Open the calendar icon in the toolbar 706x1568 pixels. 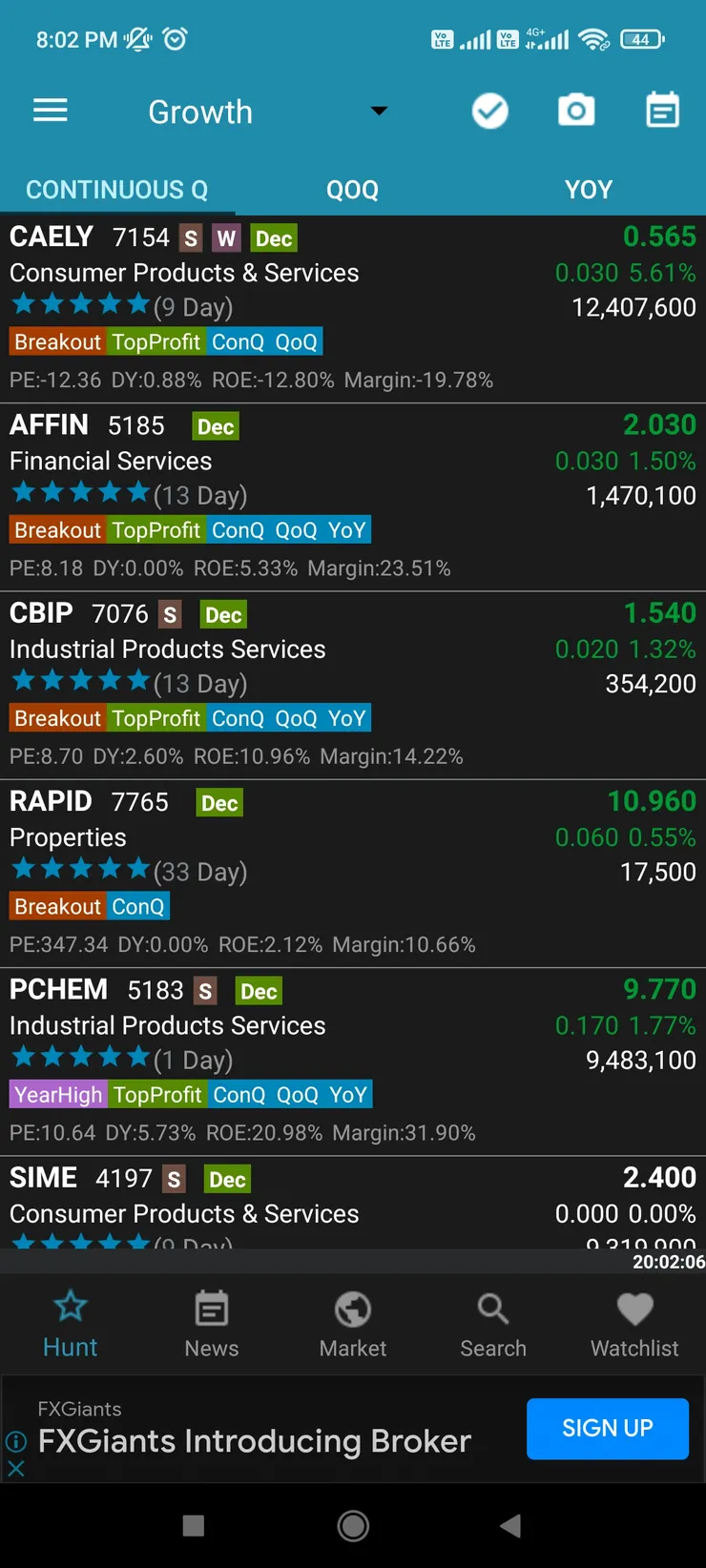coord(662,112)
